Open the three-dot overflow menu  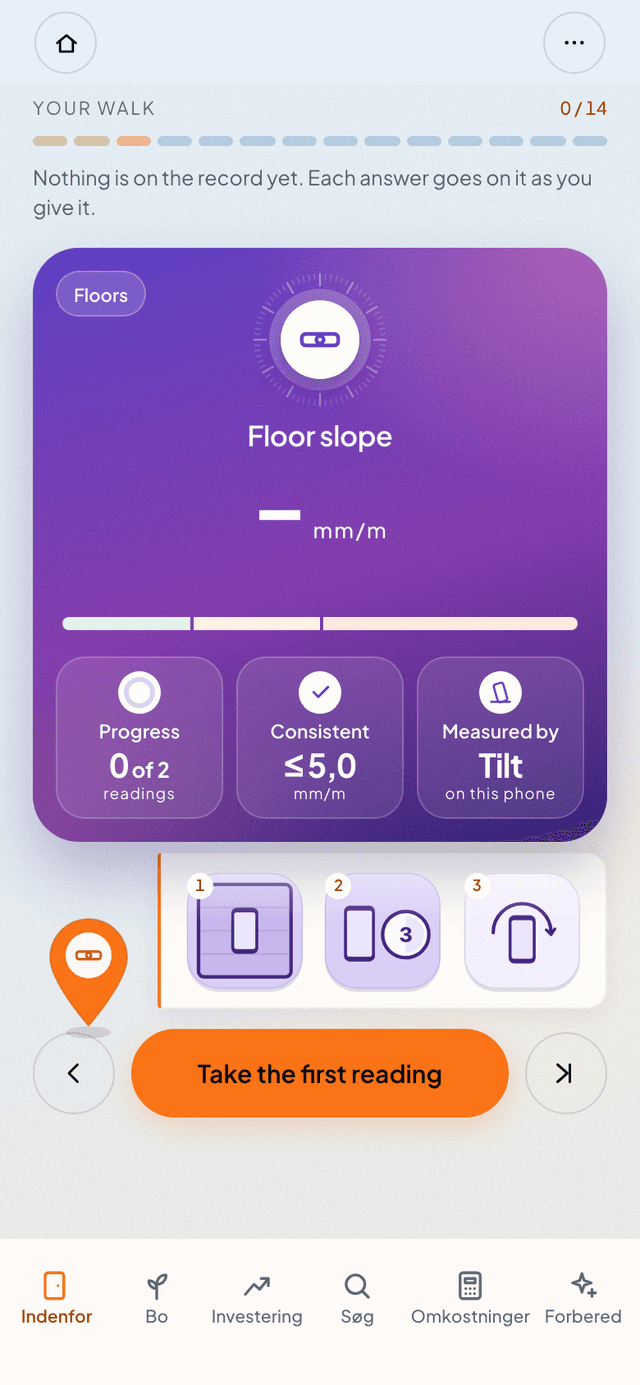point(574,43)
